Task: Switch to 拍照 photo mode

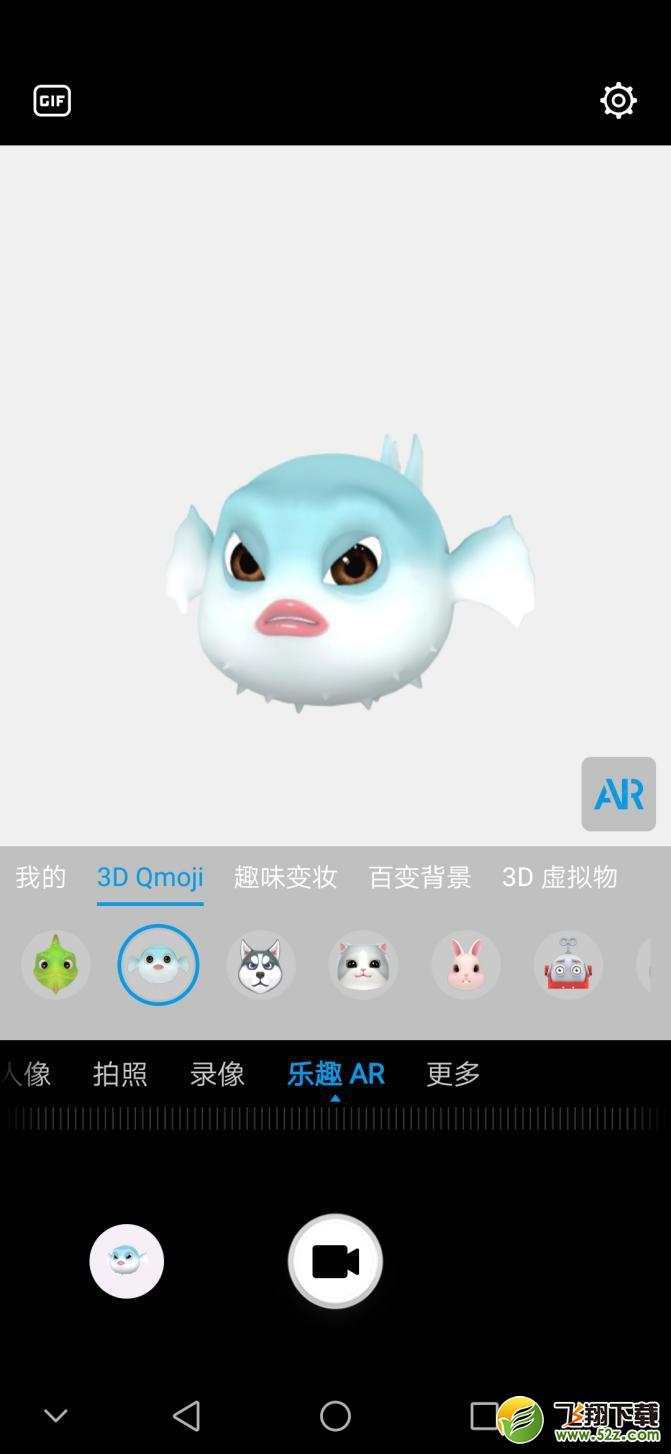Action: point(120,1074)
